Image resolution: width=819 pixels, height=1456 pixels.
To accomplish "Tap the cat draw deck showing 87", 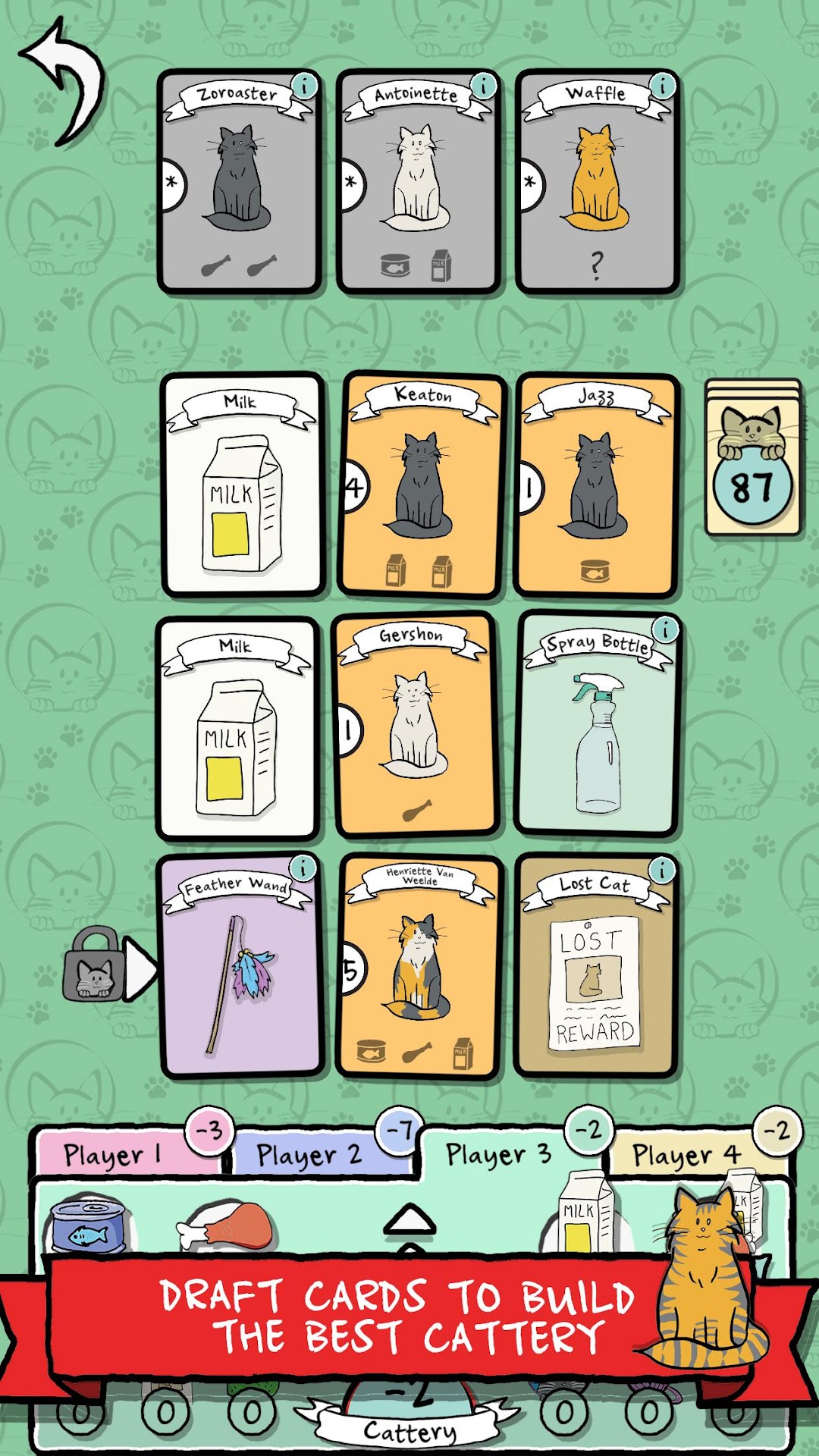I will 752,459.
